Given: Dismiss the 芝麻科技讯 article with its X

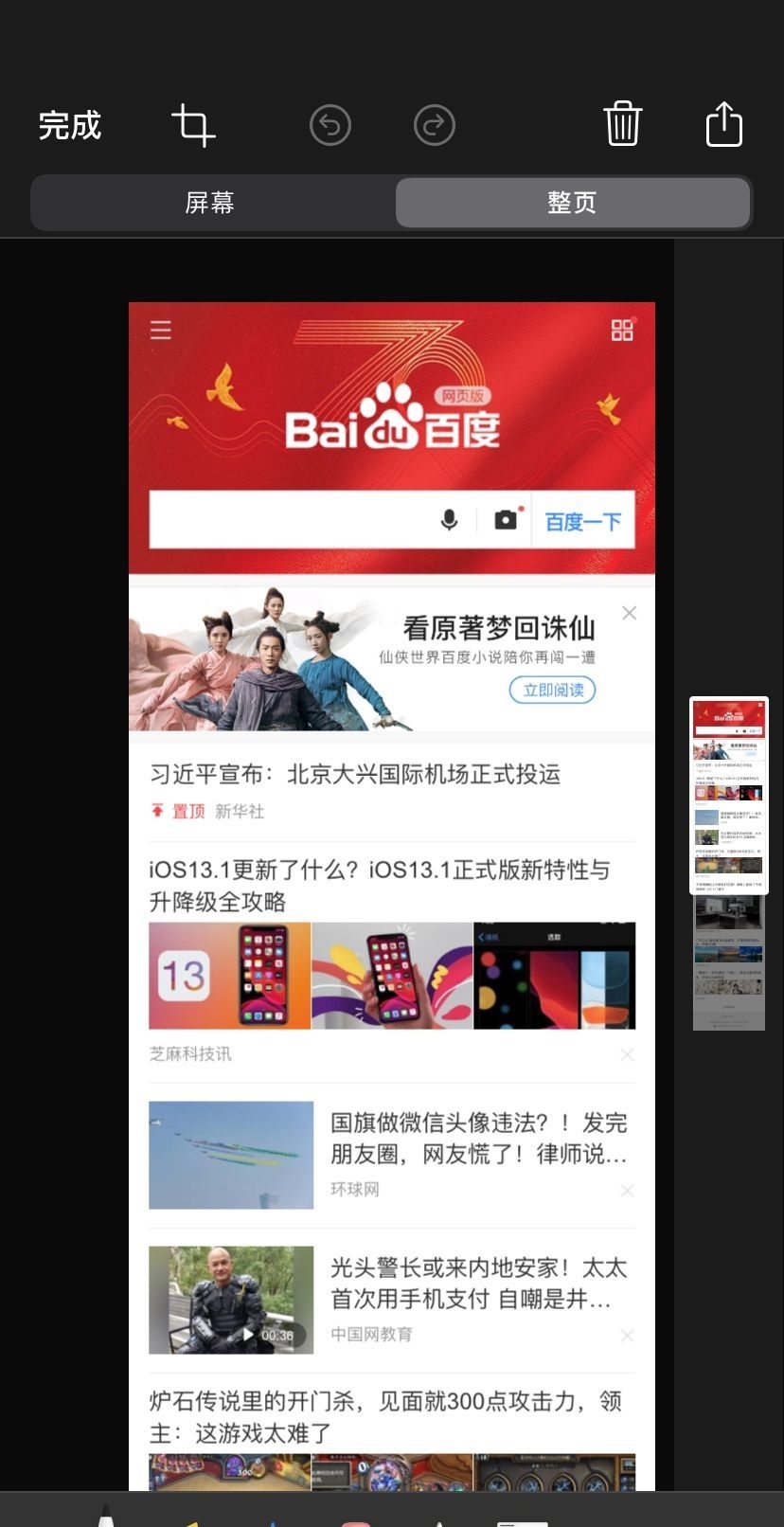Looking at the screenshot, I should (627, 1054).
